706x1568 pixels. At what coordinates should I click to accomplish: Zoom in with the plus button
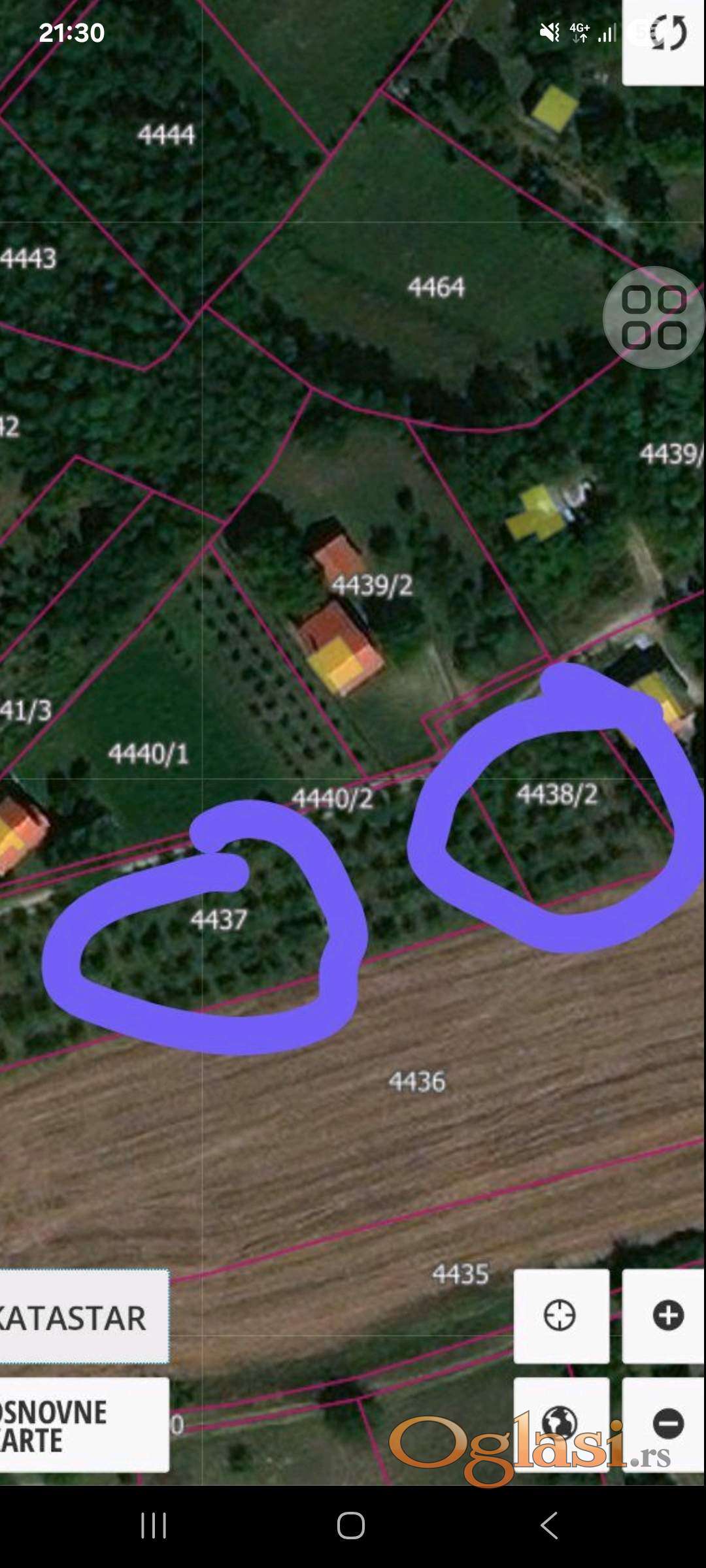coord(667,1315)
